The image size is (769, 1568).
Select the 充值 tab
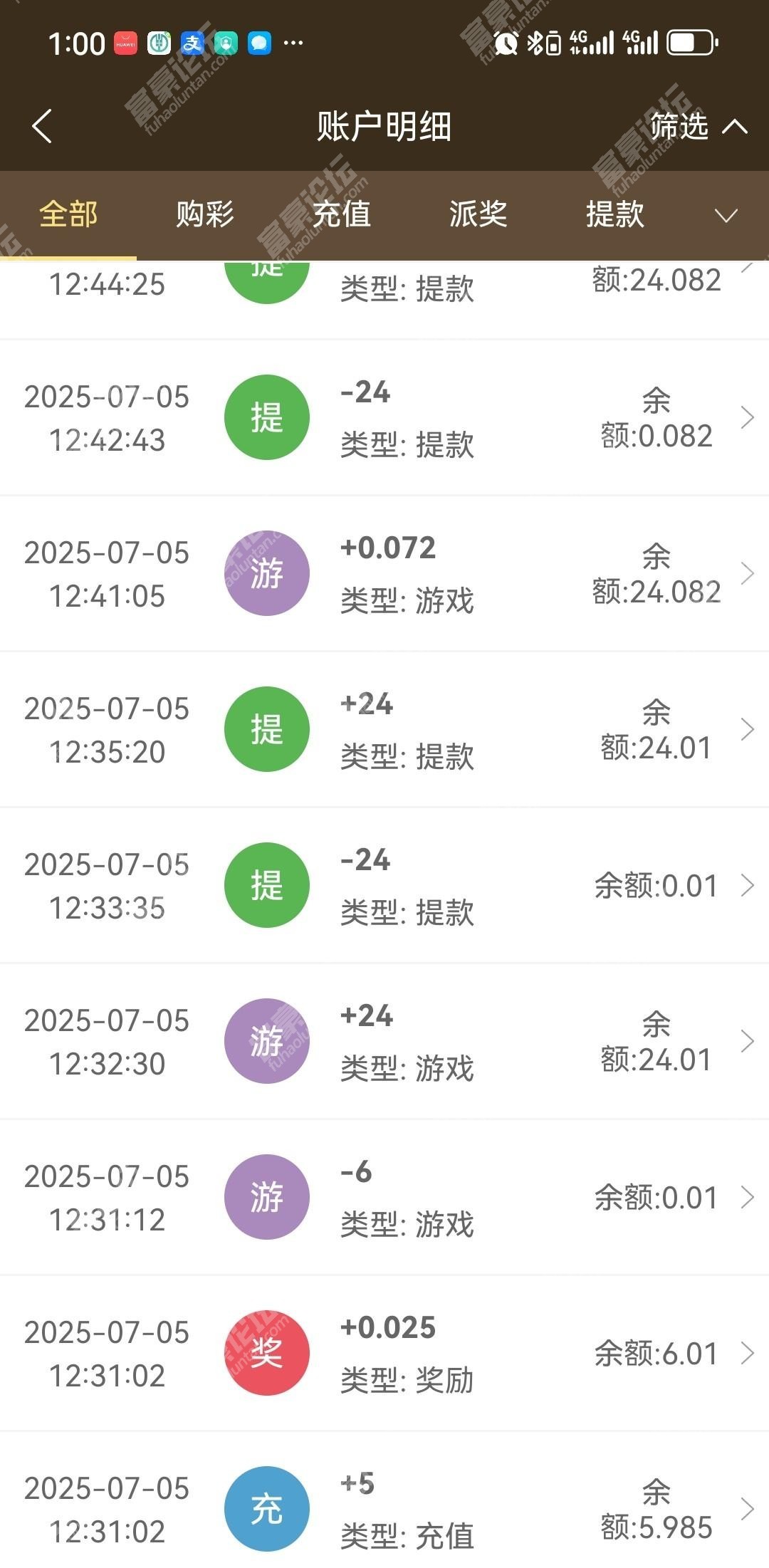tap(342, 214)
